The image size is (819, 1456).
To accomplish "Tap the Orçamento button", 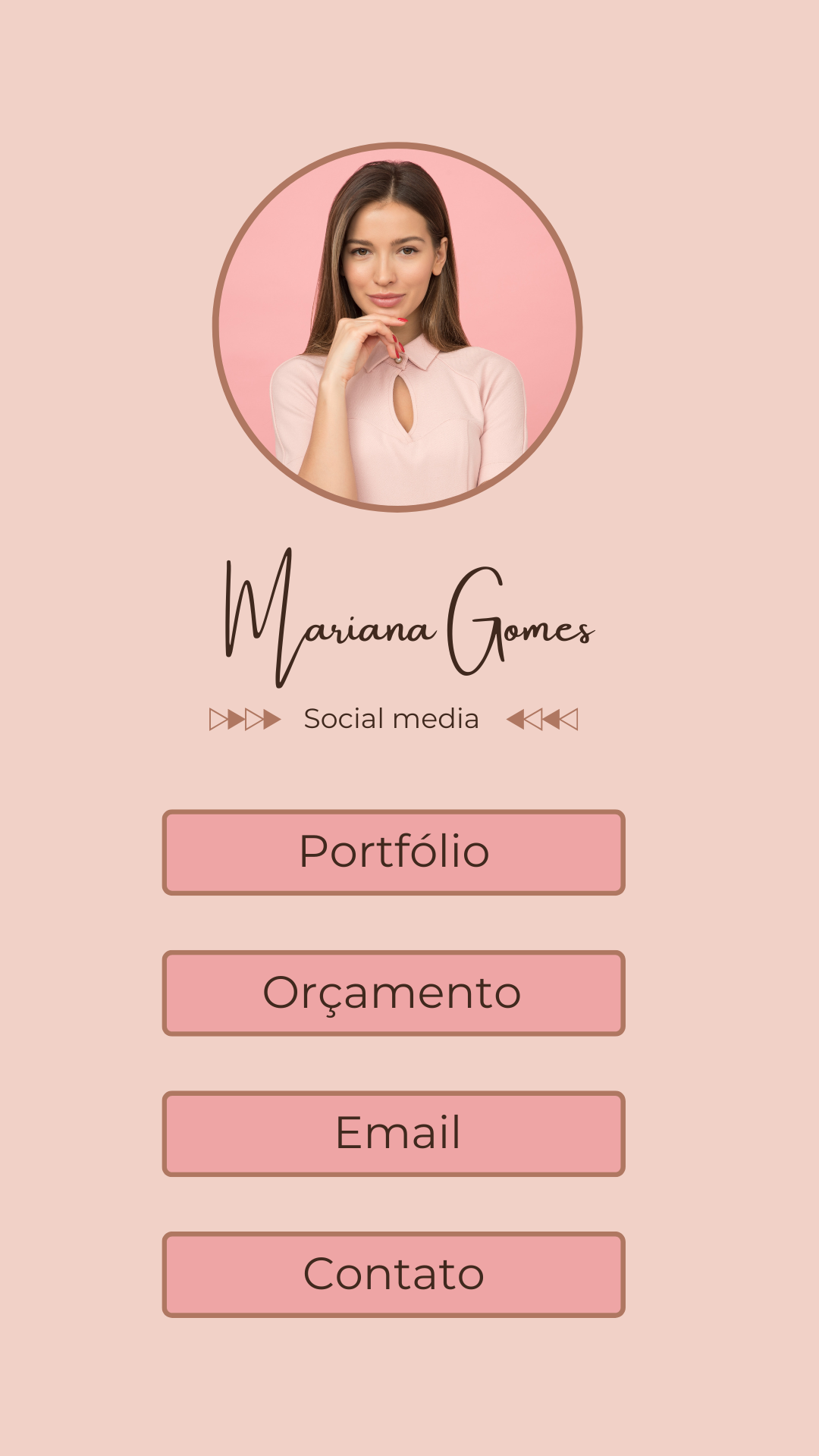I will point(394,993).
